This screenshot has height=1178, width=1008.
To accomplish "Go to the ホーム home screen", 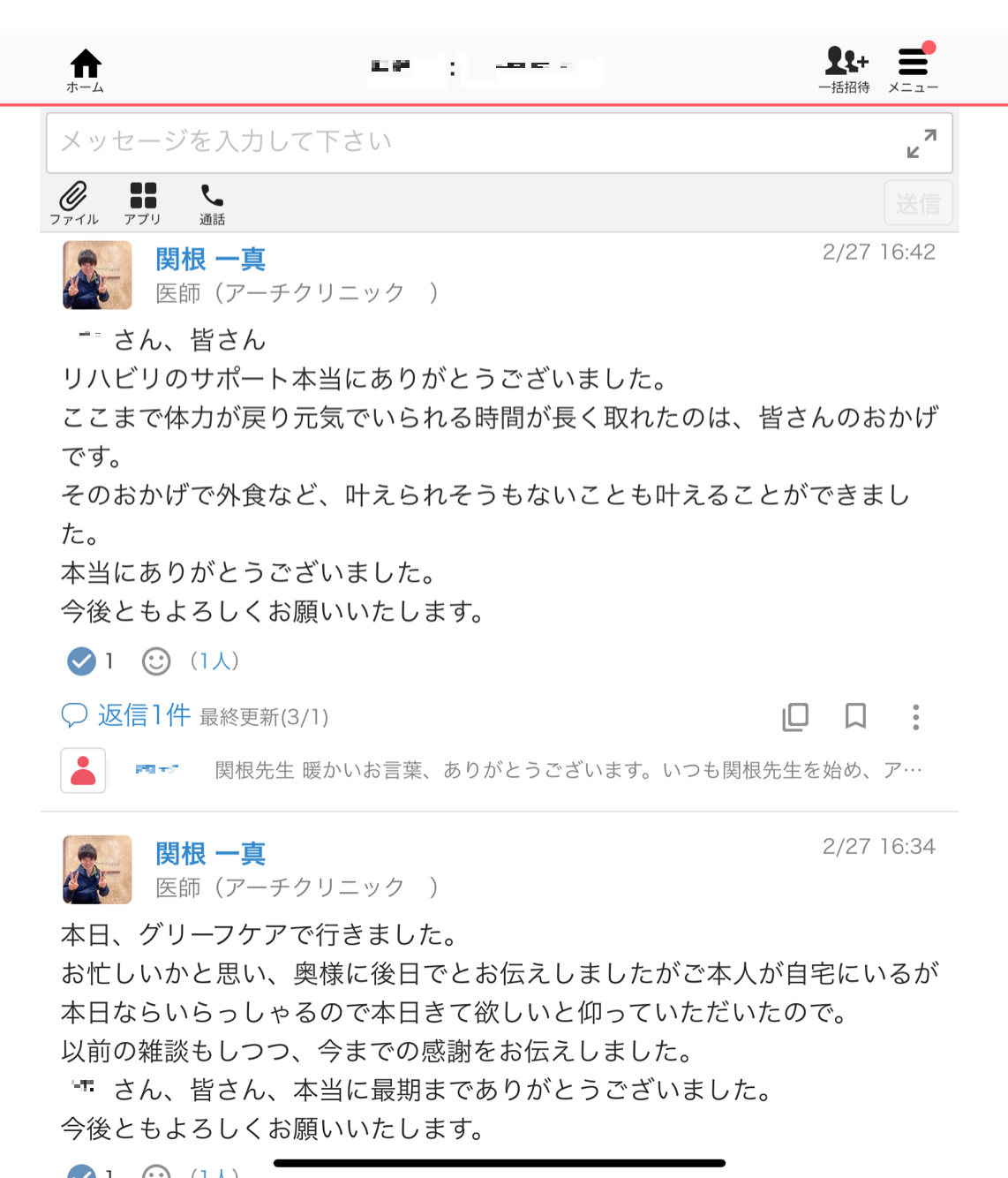I will 86,71.
